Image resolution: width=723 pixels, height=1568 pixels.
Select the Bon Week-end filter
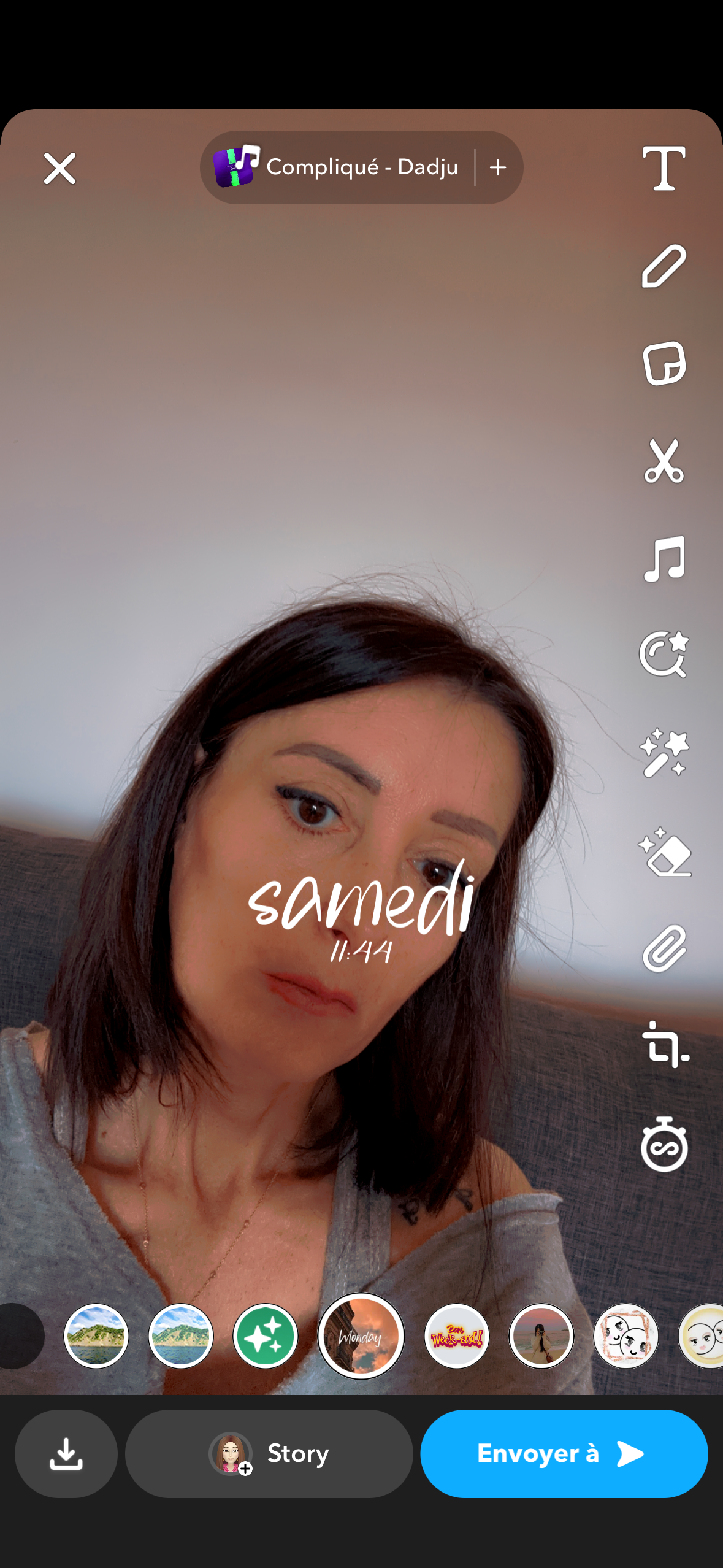point(456,1336)
